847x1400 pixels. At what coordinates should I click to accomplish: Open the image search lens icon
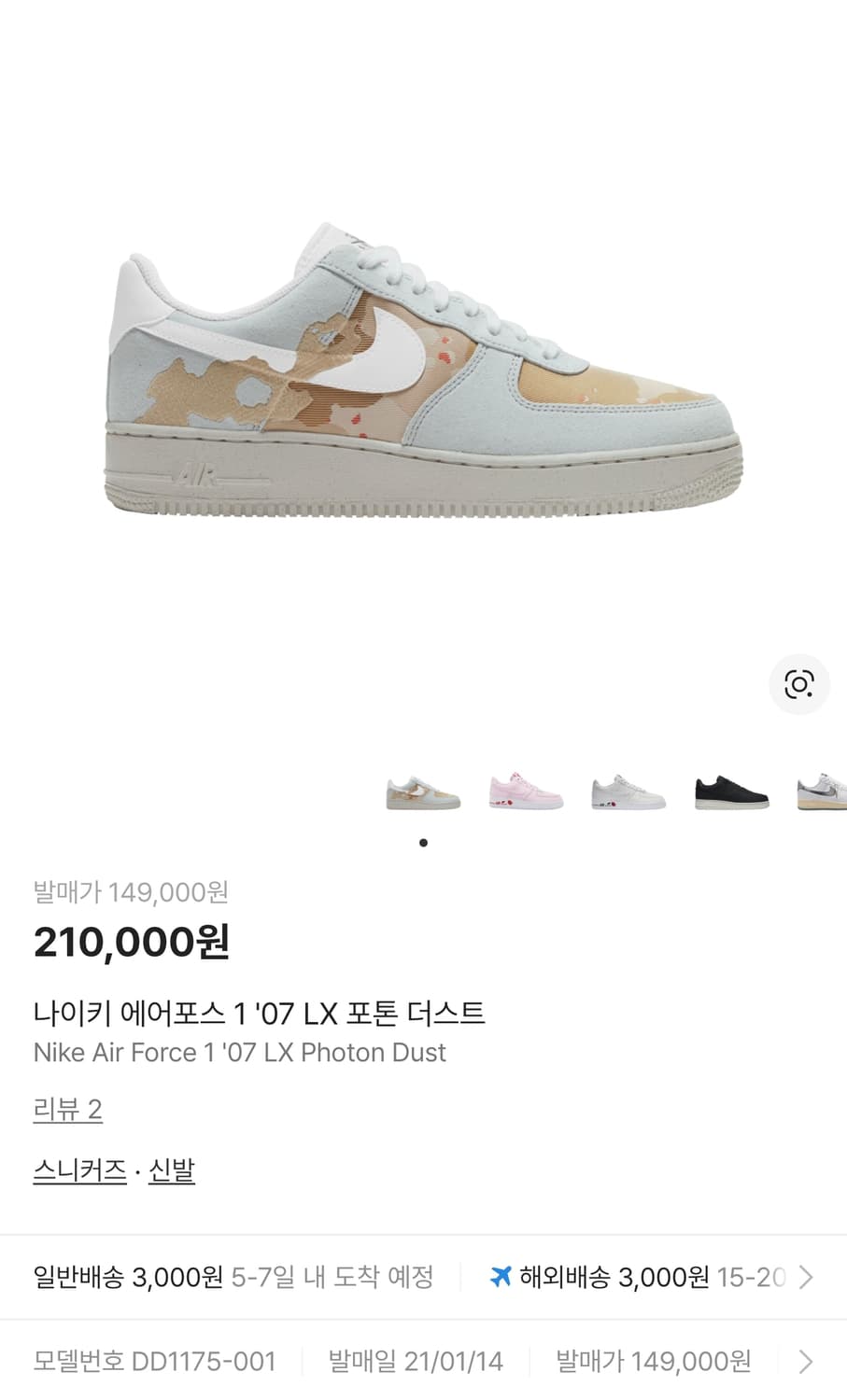798,684
